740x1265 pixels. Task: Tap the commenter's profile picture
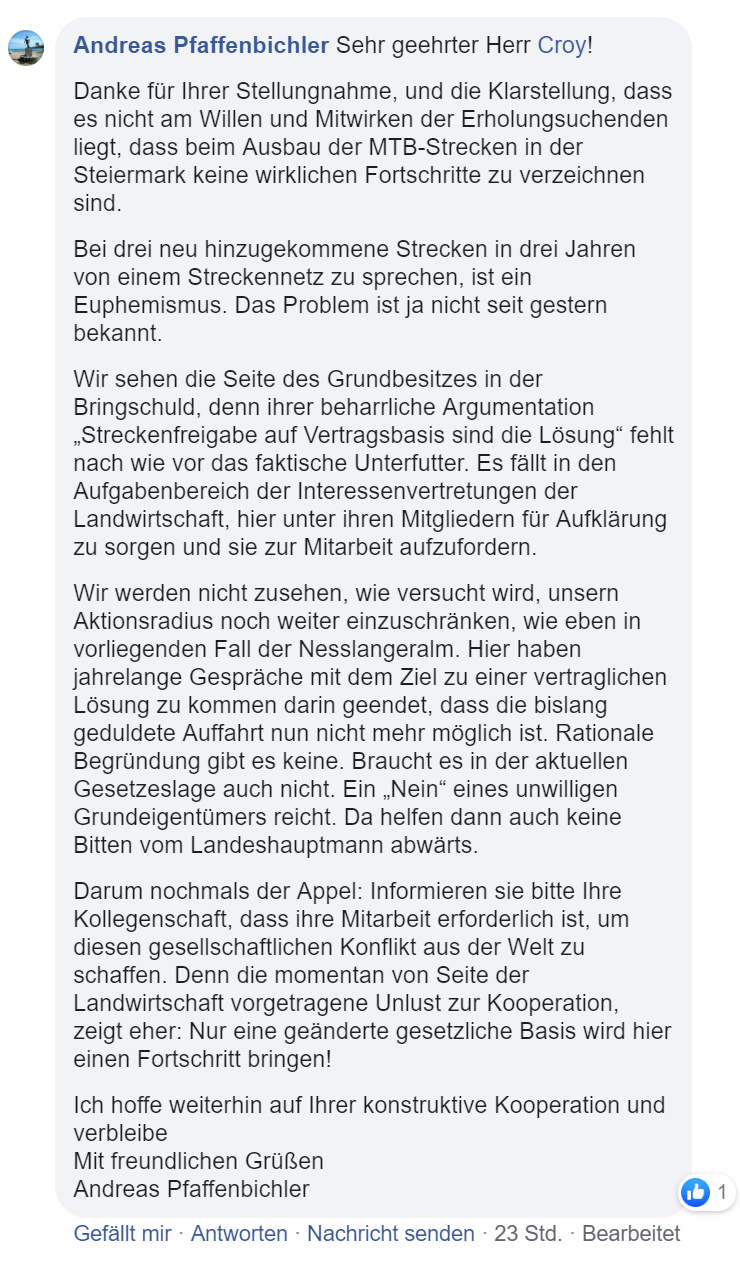pyautogui.click(x=26, y=47)
